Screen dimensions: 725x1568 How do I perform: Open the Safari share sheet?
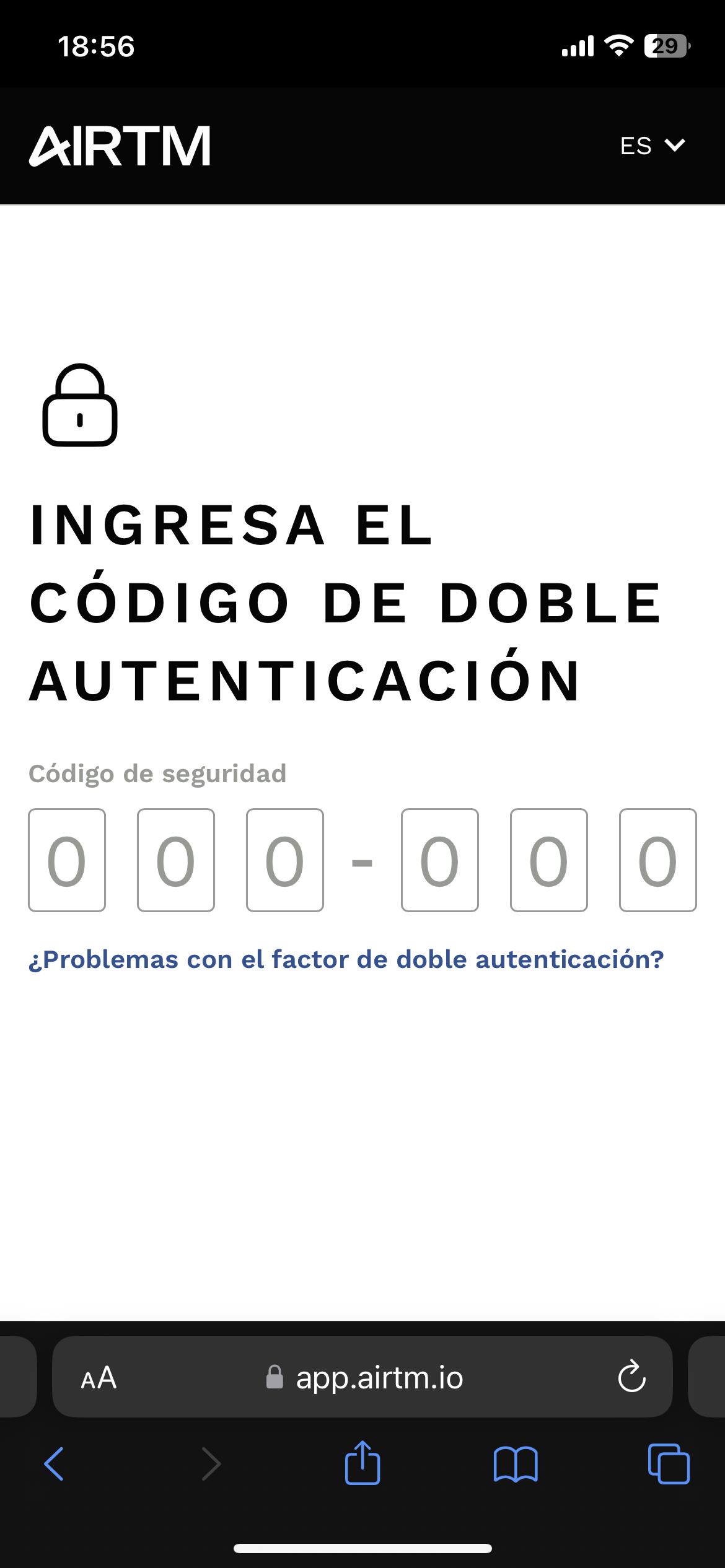pyautogui.click(x=362, y=1463)
